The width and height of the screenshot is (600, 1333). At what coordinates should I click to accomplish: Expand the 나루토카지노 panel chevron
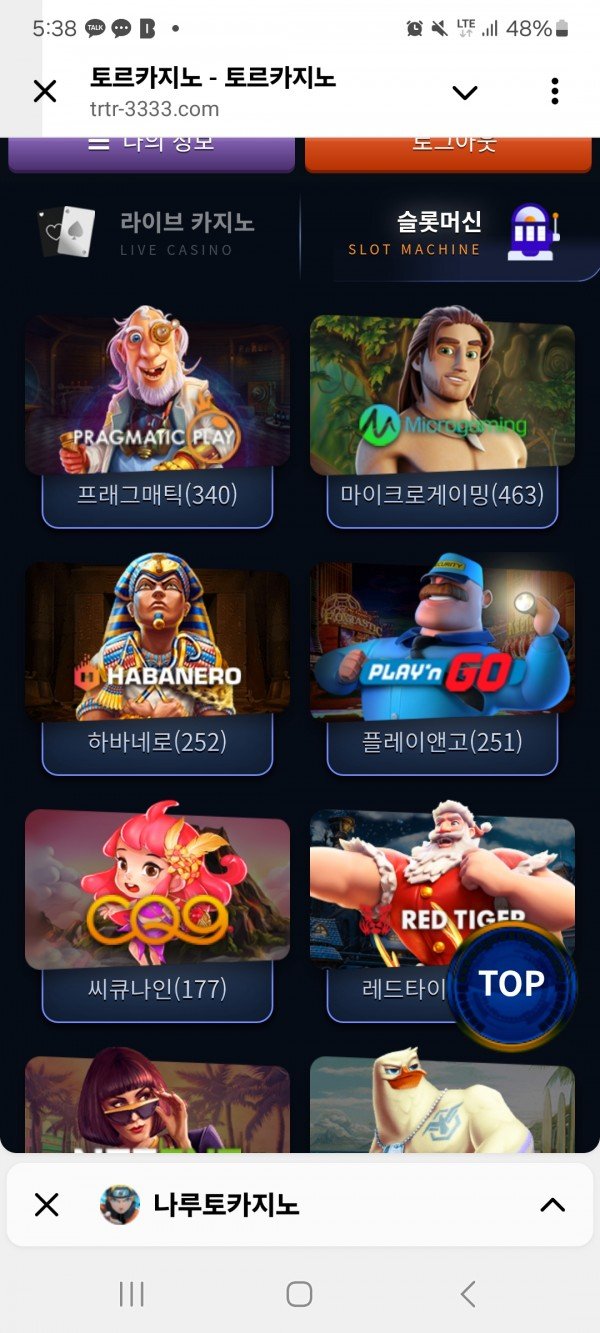(552, 1205)
